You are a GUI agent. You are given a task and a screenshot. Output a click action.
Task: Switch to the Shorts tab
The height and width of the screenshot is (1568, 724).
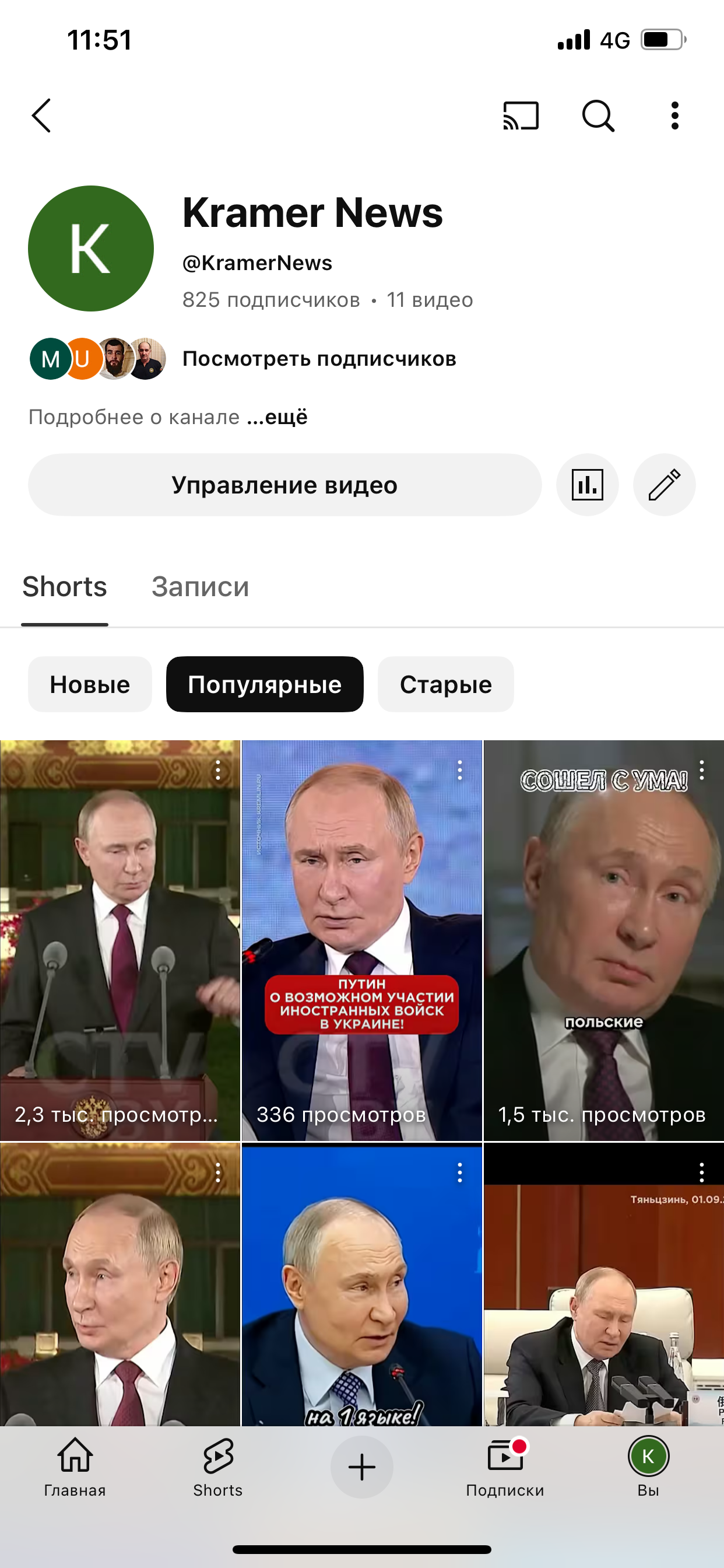[64, 586]
